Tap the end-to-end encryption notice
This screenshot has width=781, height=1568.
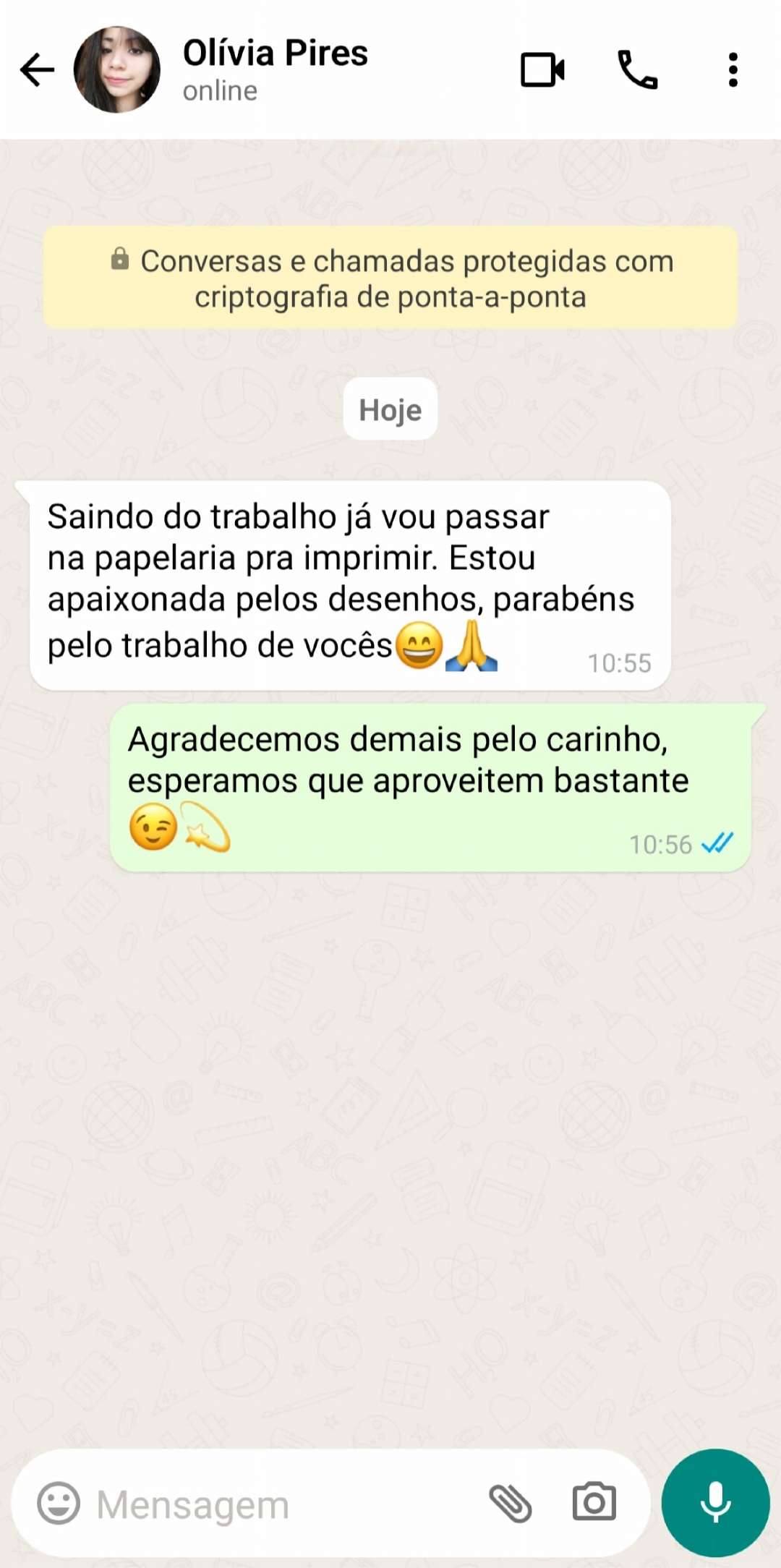(390, 278)
